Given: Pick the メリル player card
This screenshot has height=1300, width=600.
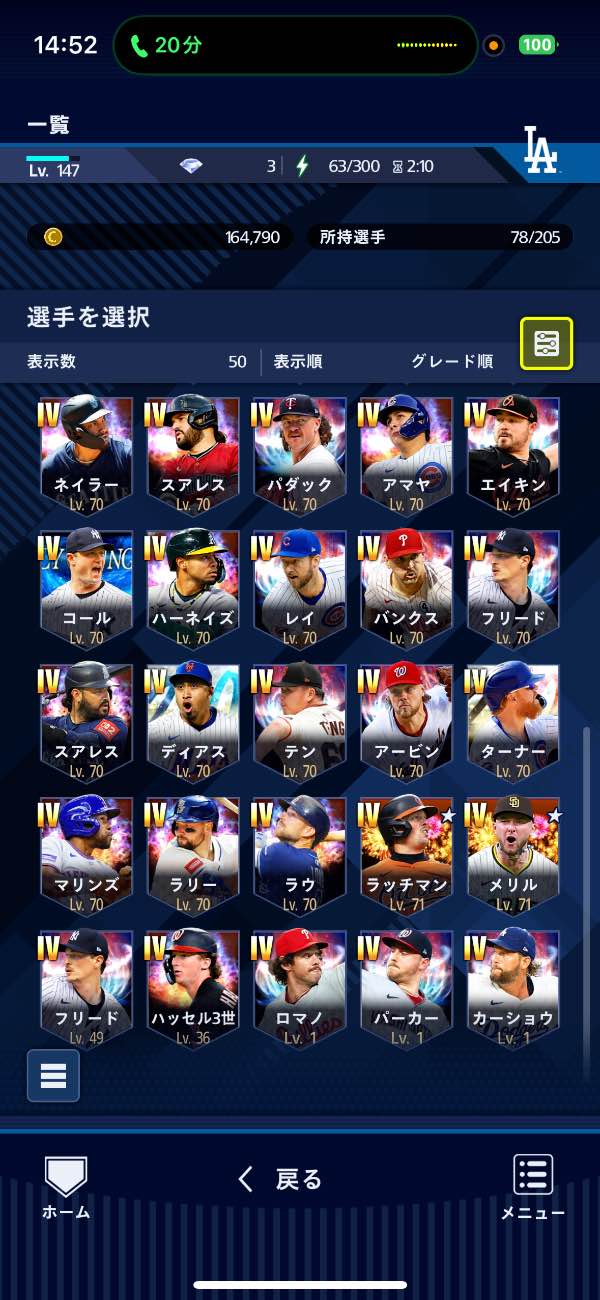Looking at the screenshot, I should pos(512,858).
